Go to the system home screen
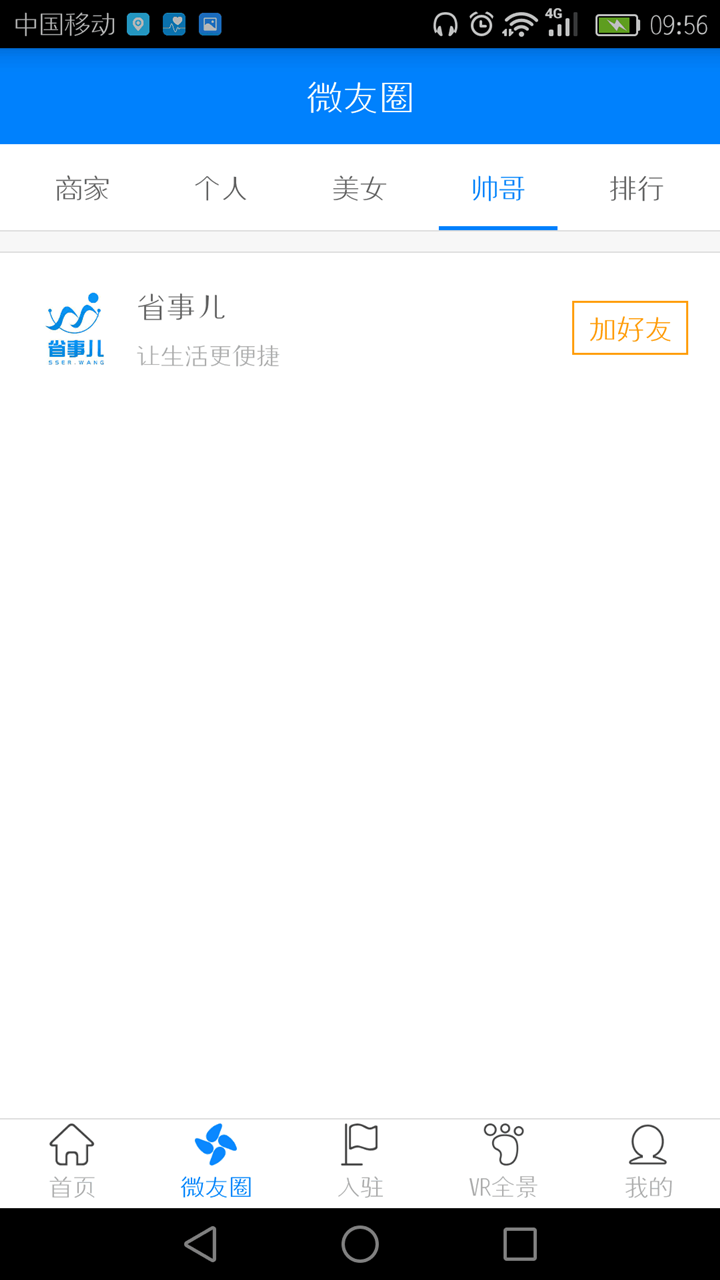This screenshot has width=720, height=1280. pyautogui.click(x=360, y=1244)
